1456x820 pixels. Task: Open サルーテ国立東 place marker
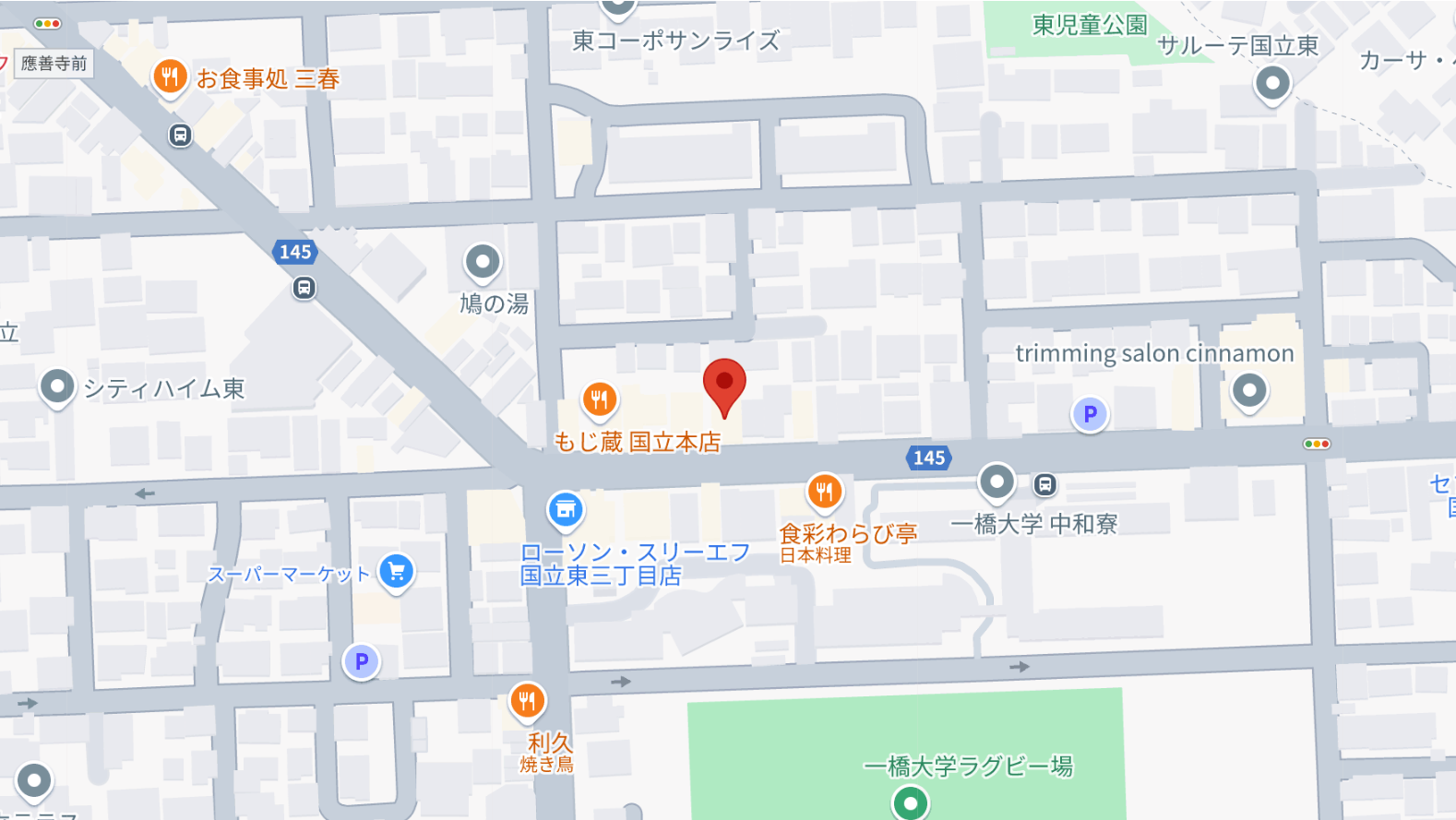tap(1272, 84)
